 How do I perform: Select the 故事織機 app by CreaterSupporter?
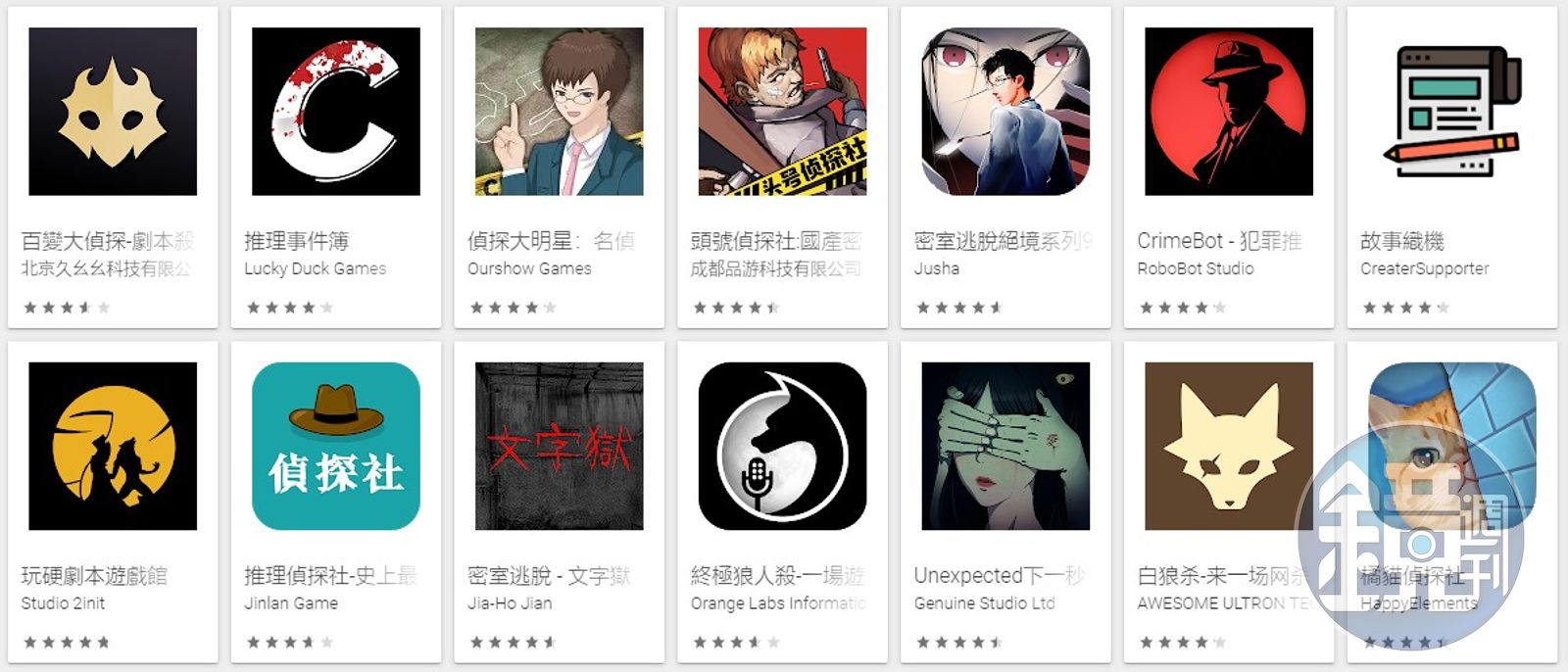(1452, 112)
